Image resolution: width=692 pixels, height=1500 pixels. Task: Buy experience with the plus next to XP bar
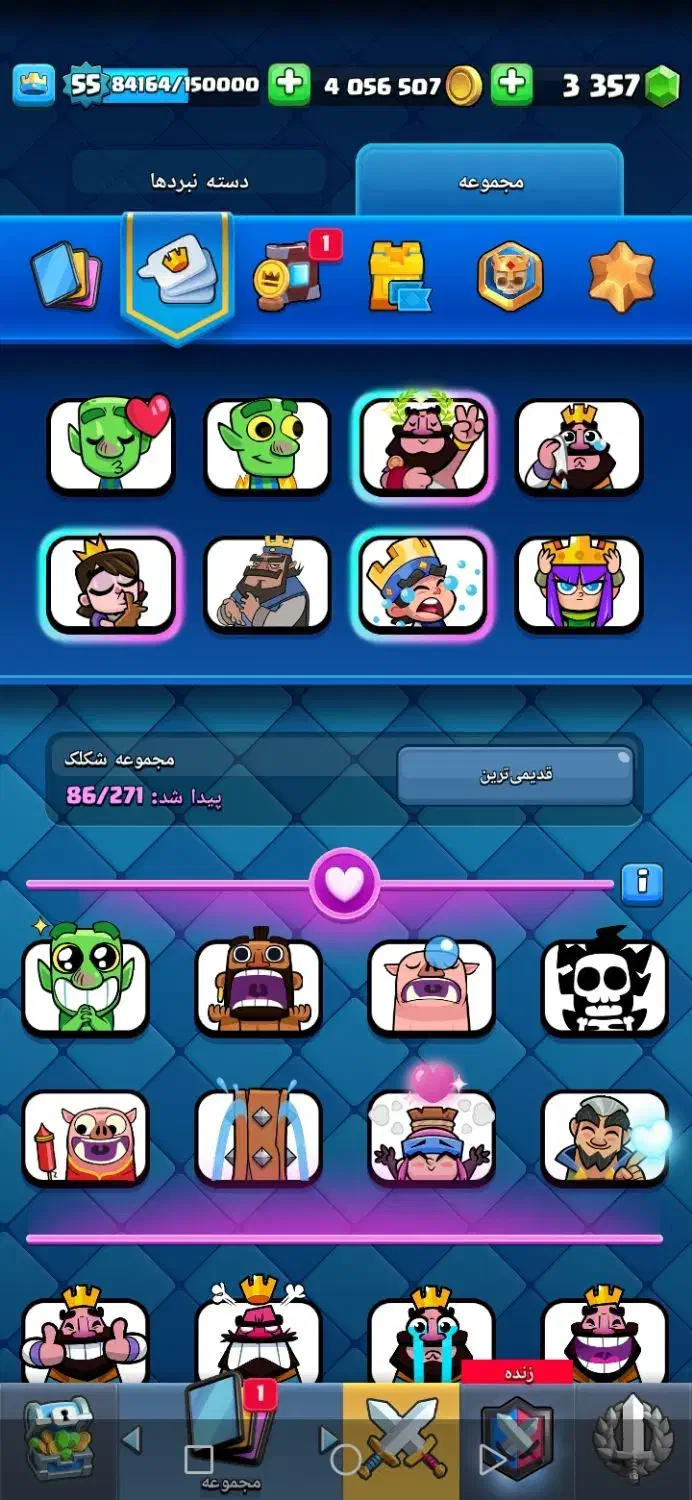[x=289, y=85]
